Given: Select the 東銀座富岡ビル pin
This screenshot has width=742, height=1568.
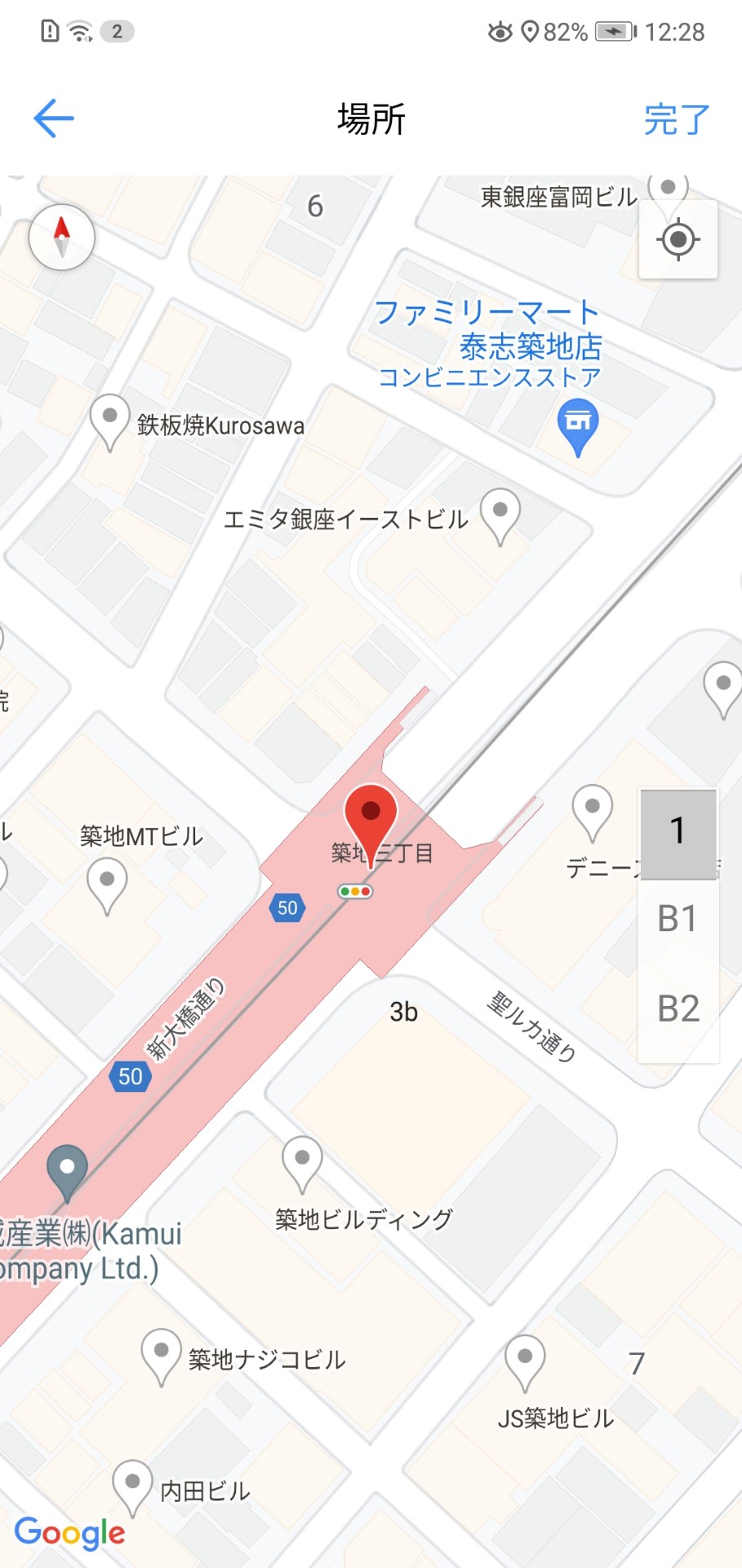Looking at the screenshot, I should point(668,189).
